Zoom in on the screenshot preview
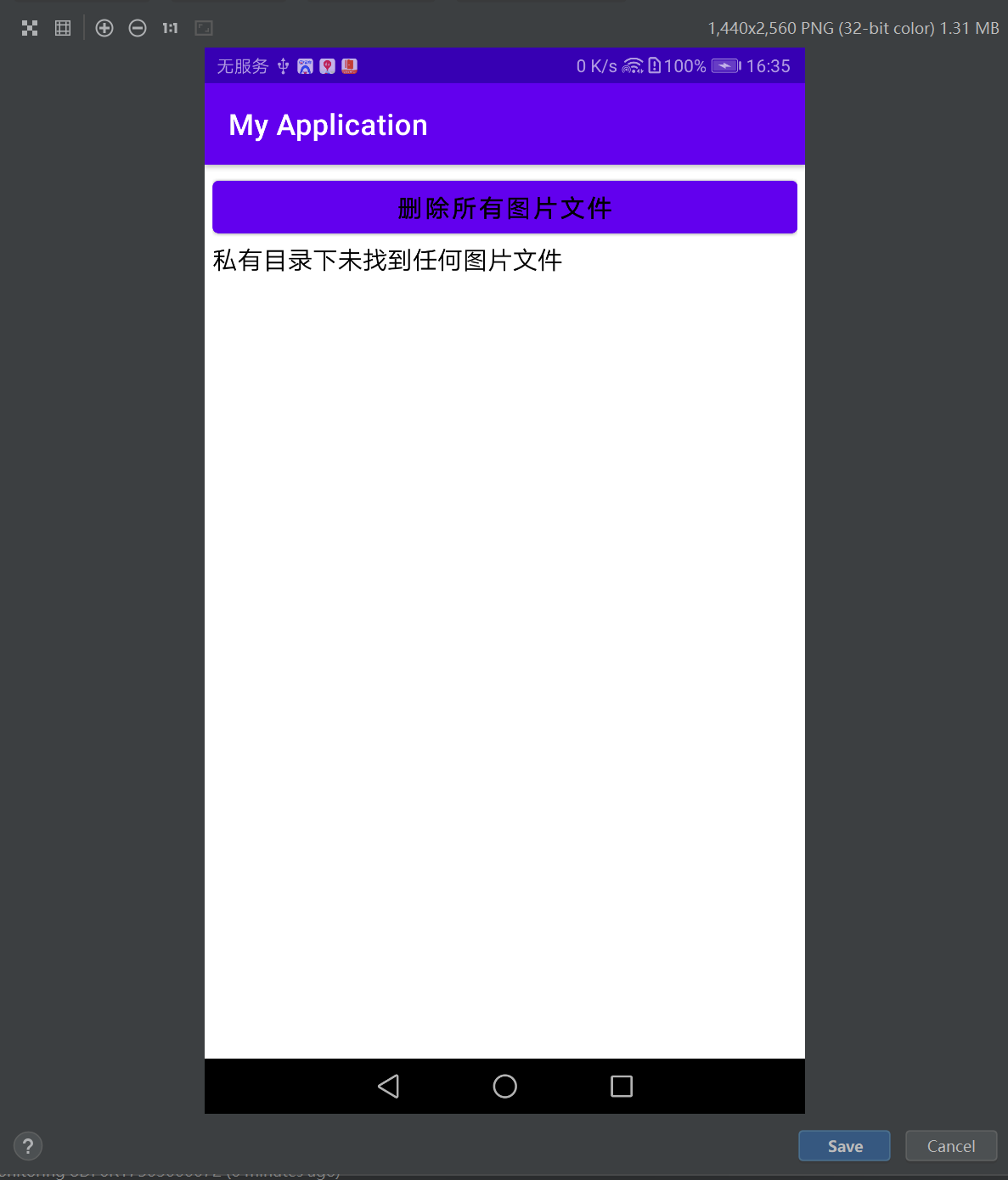This screenshot has height=1180, width=1008. click(104, 28)
